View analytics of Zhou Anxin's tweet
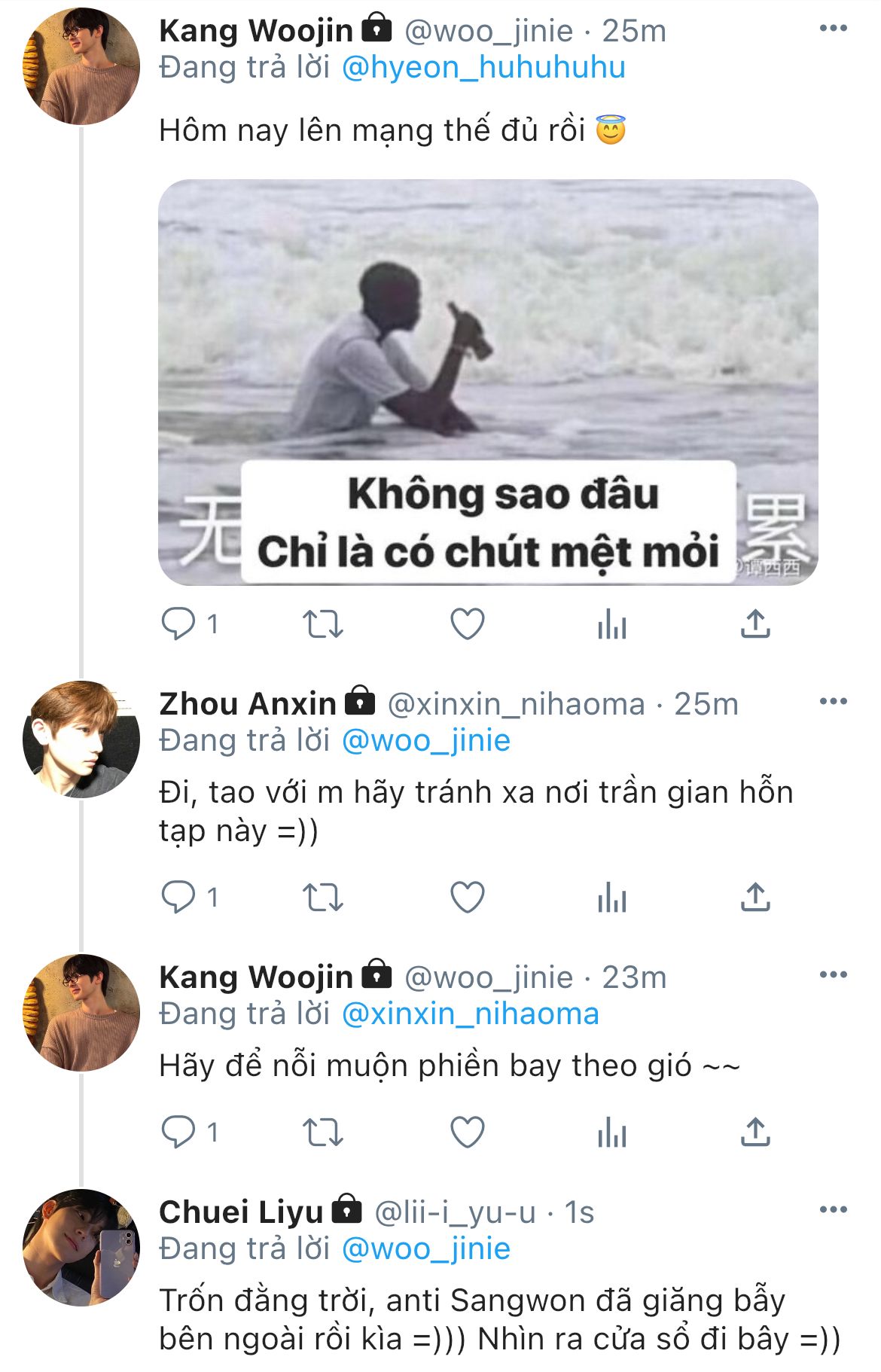Viewport: 881px width, 1372px height. point(611,897)
